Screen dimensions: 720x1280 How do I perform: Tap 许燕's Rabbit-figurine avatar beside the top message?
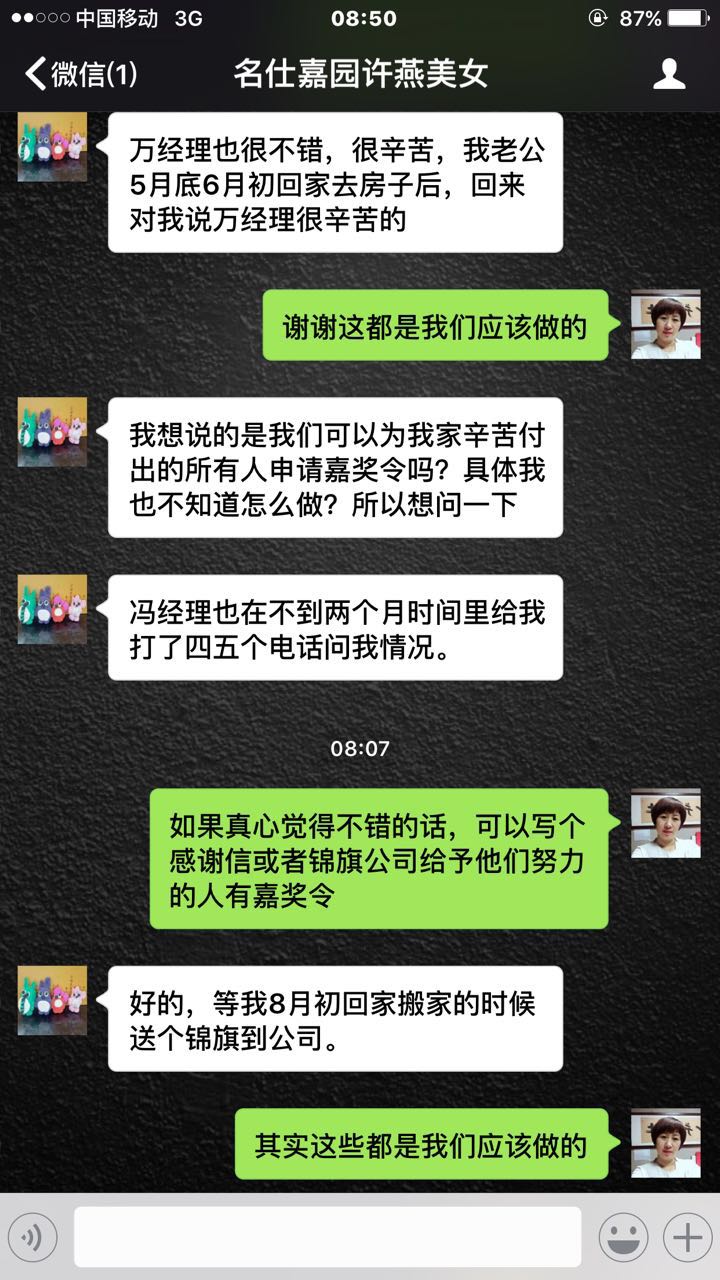pyautogui.click(x=51, y=147)
